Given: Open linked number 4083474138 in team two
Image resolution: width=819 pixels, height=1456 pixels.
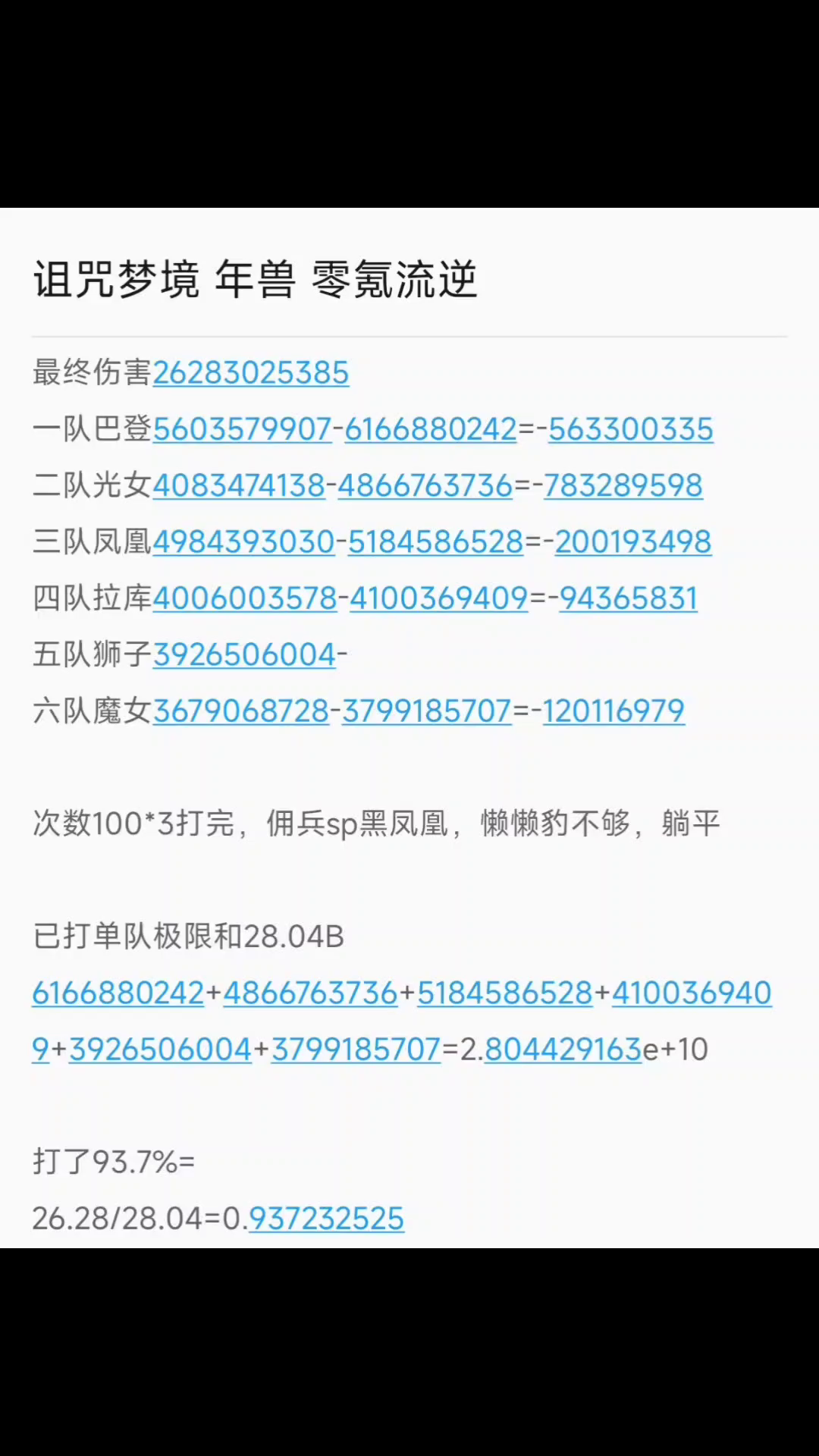Looking at the screenshot, I should click(x=239, y=485).
